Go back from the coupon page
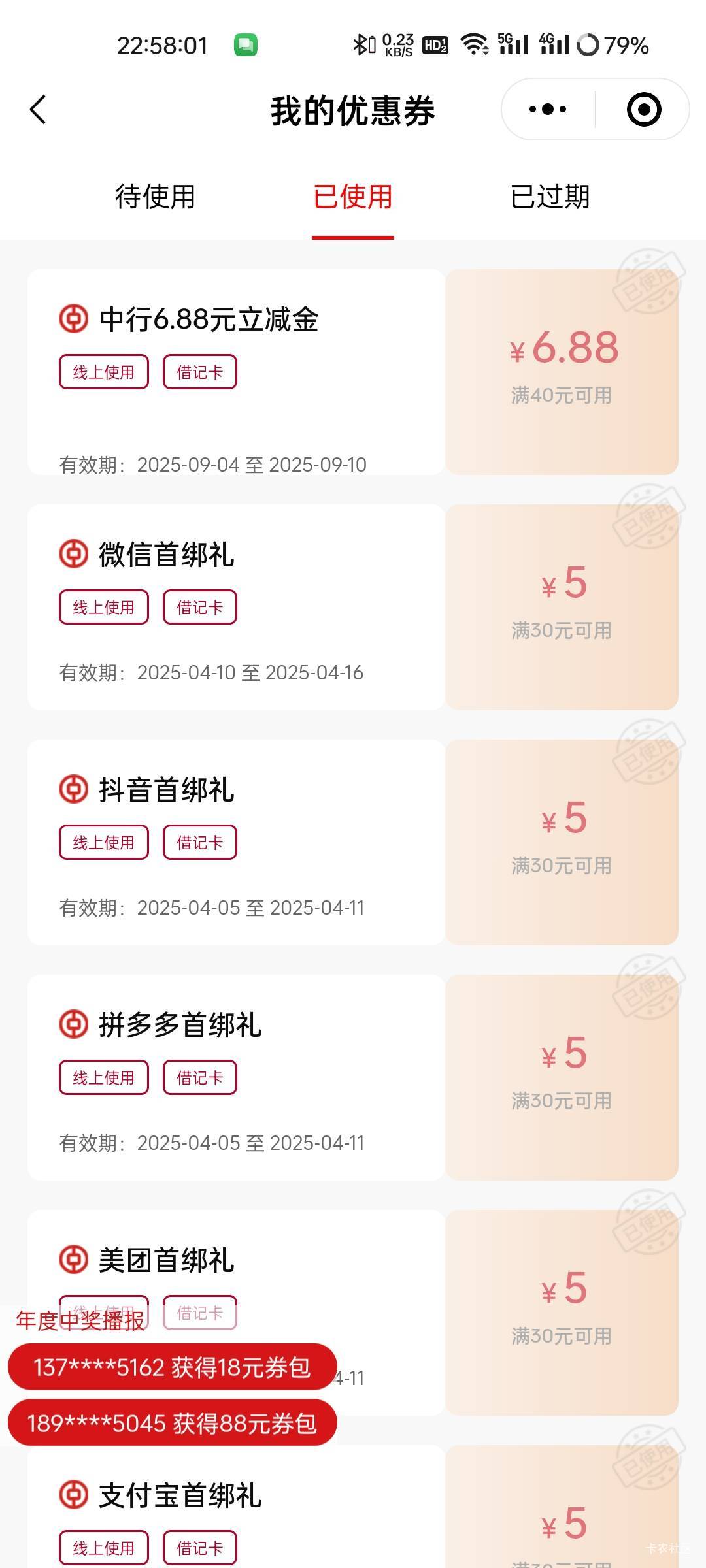Viewport: 706px width, 1568px height. click(38, 110)
